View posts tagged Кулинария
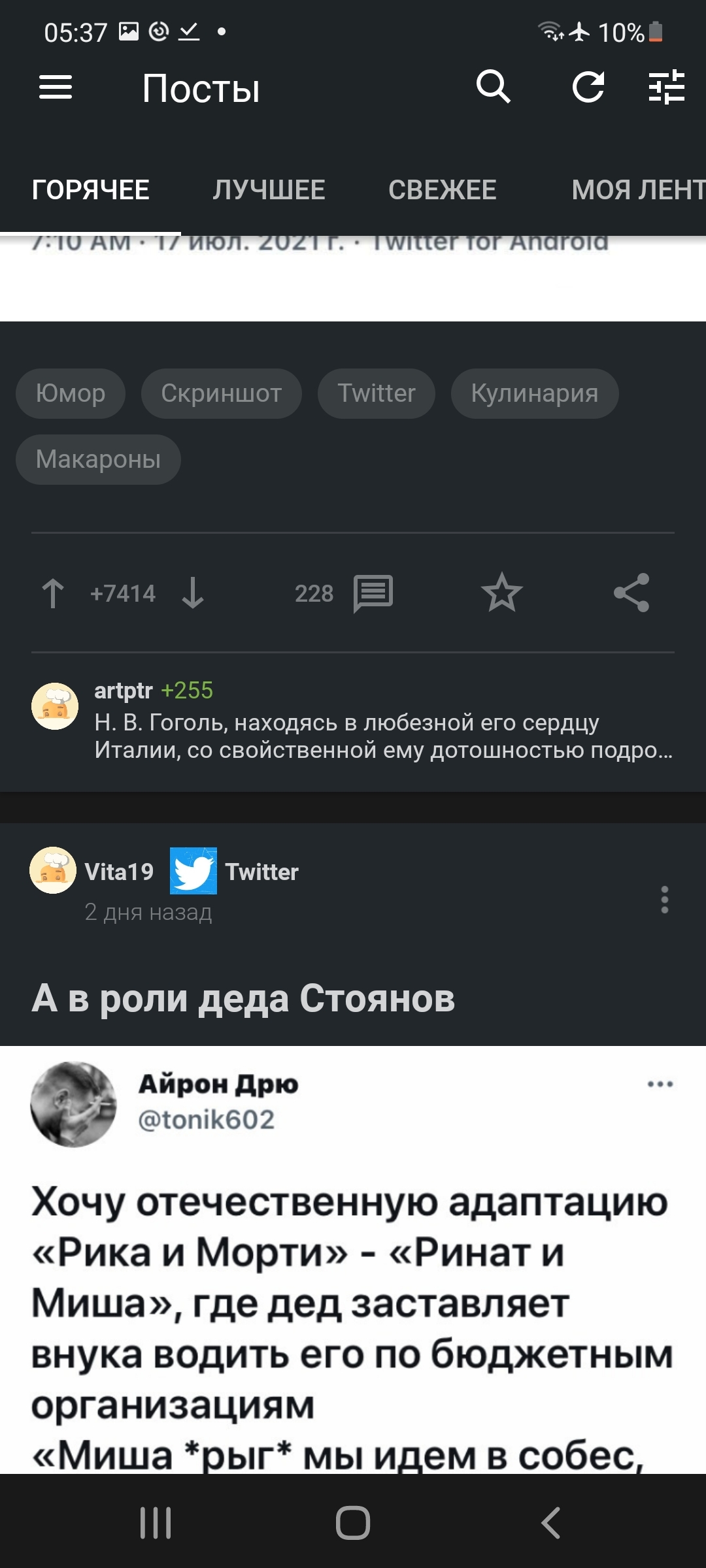 pos(534,393)
